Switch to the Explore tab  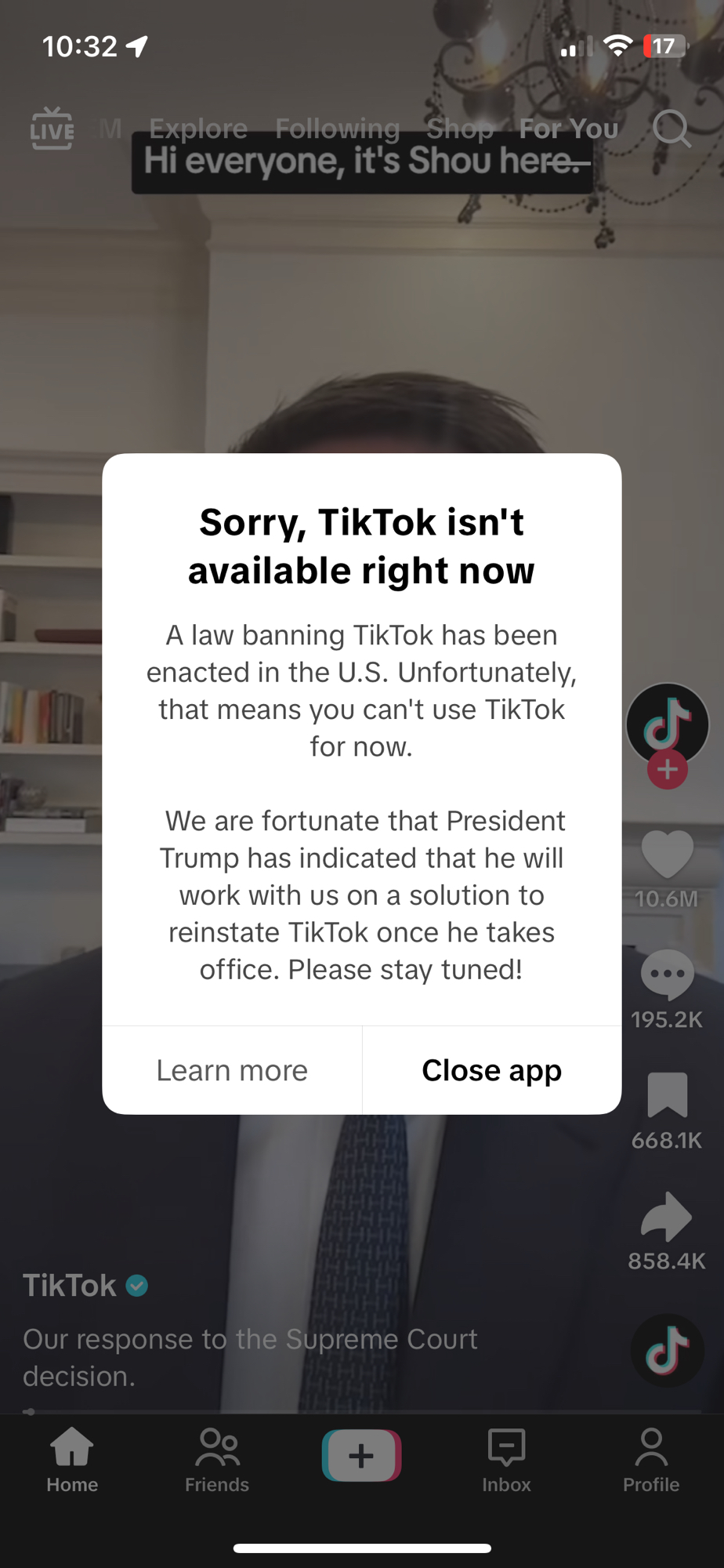coord(198,129)
